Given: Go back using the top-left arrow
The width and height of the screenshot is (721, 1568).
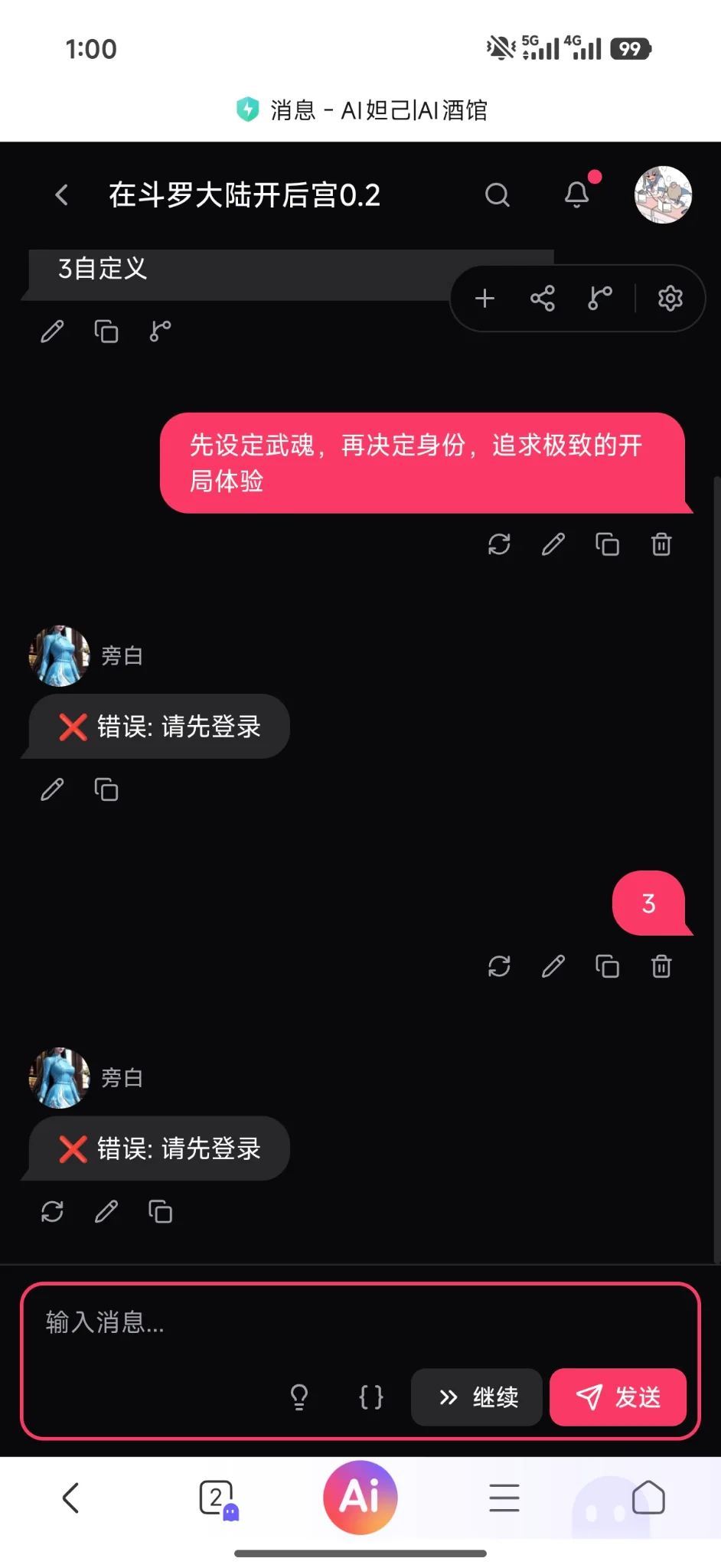Looking at the screenshot, I should coord(61,194).
